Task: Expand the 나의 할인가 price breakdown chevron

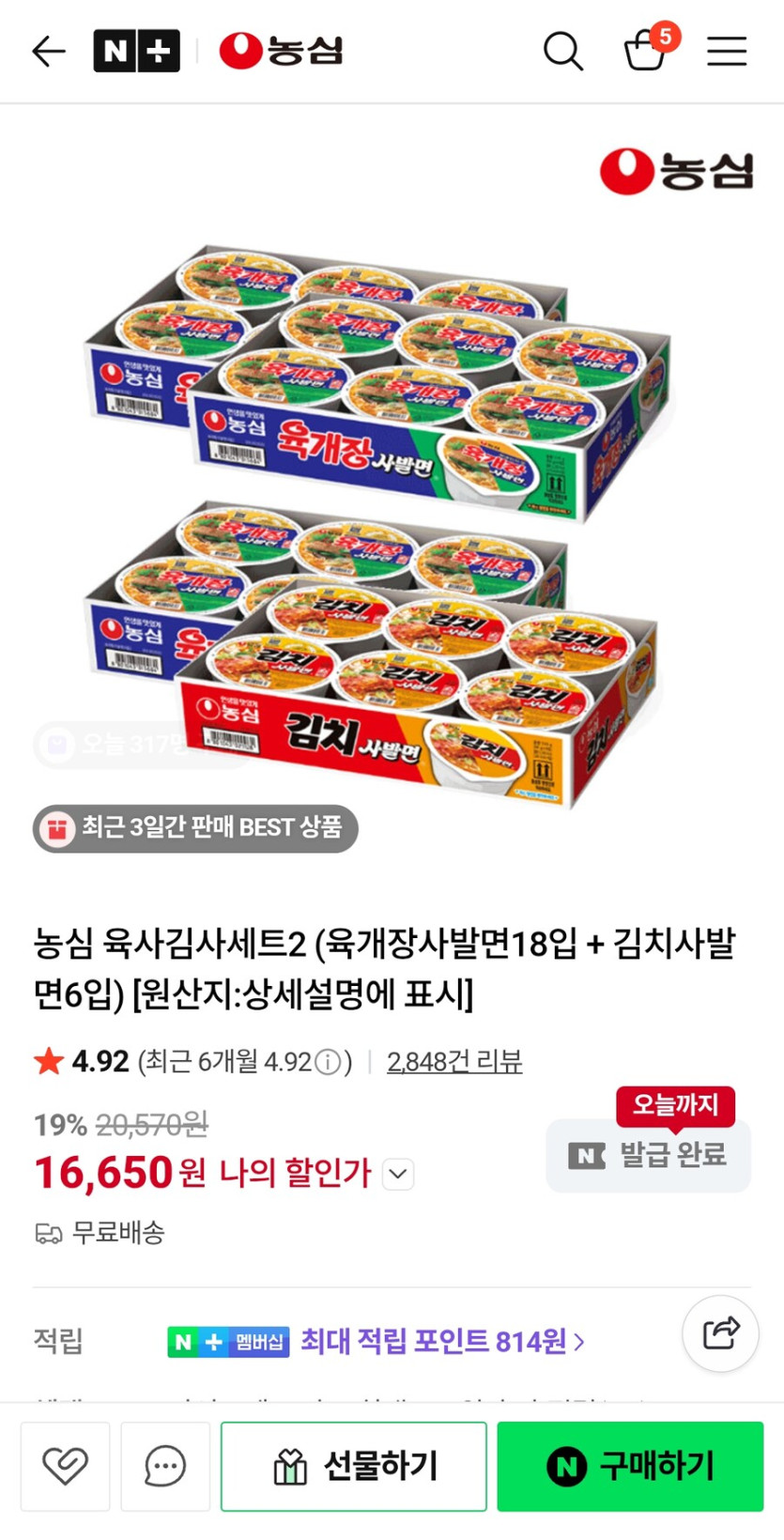Action: point(397,1174)
